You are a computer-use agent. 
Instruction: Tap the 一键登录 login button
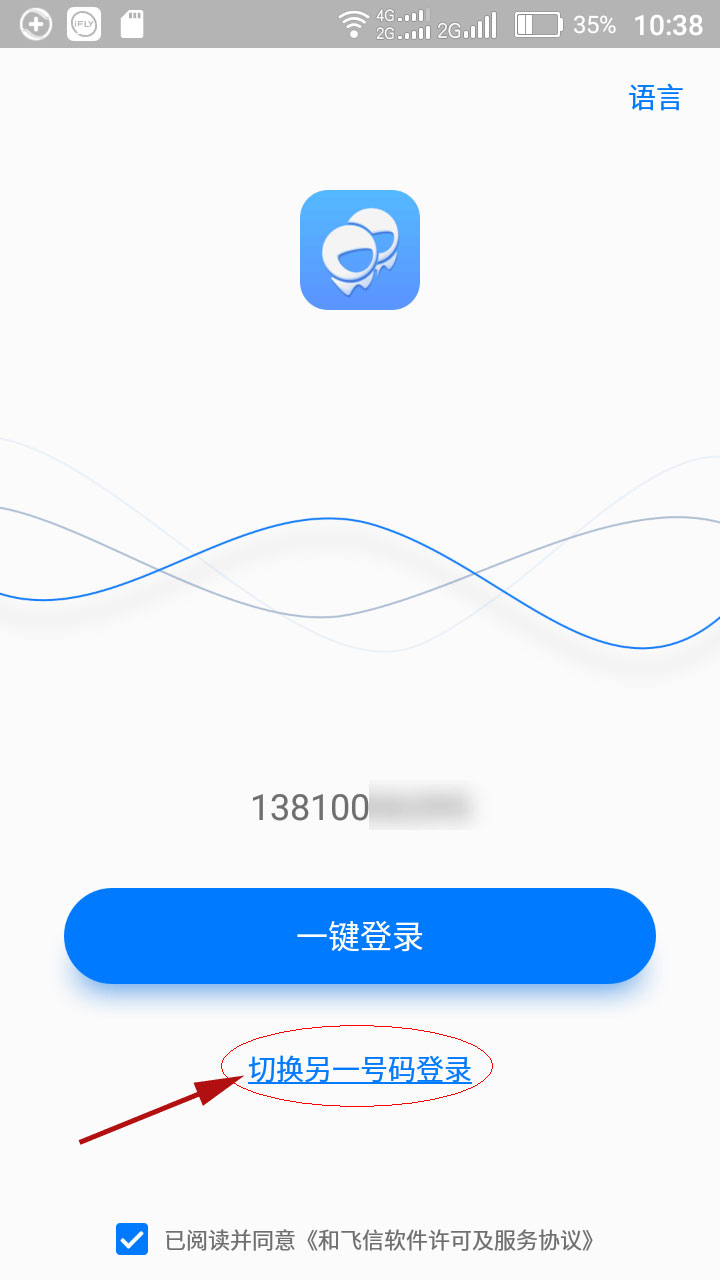coord(360,936)
